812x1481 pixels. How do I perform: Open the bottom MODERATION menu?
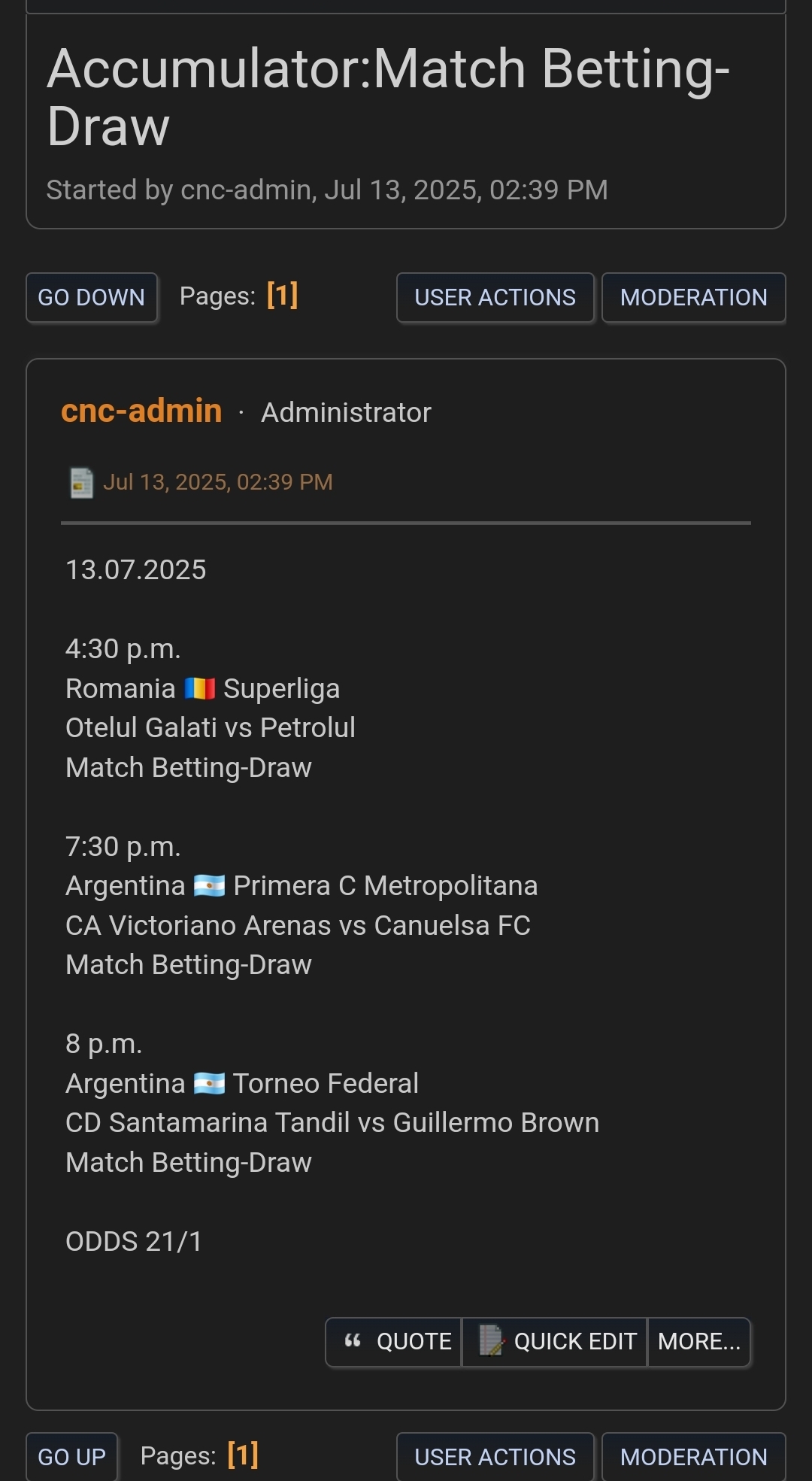click(693, 1457)
